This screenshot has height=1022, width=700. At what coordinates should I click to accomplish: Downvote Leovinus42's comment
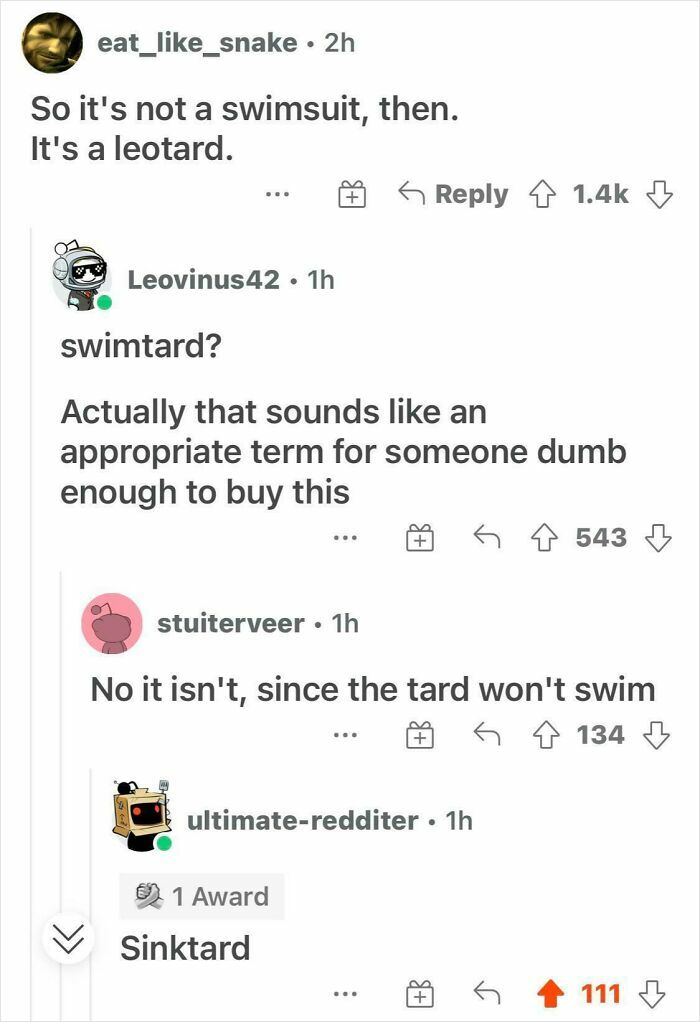[x=657, y=538]
